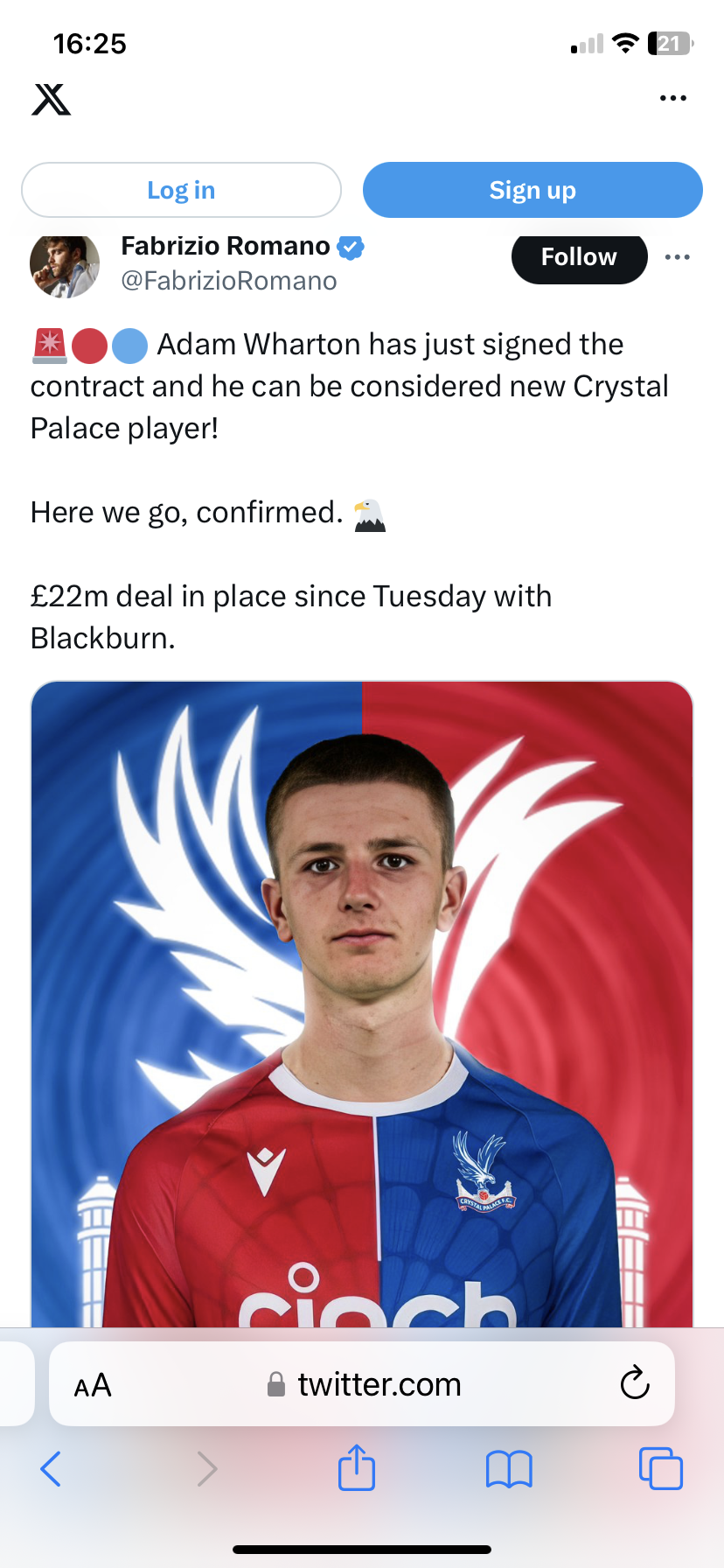The height and width of the screenshot is (1568, 724).
Task: Tap the Log in button
Action: pos(181,190)
